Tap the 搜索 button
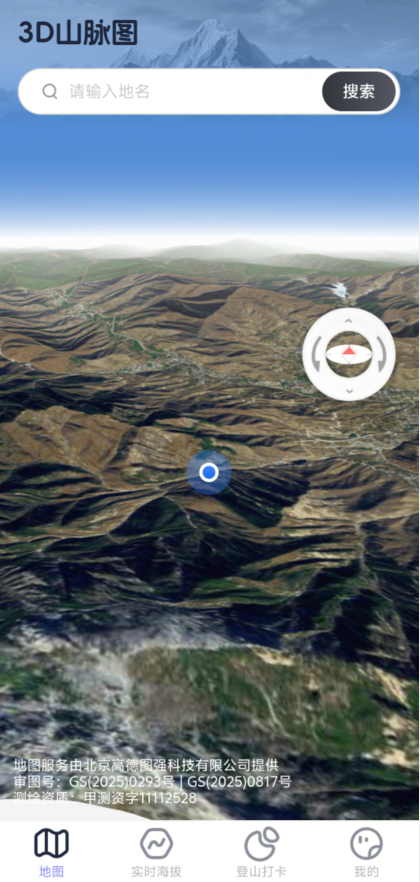Screen dimensions: 420x882 [x=359, y=92]
